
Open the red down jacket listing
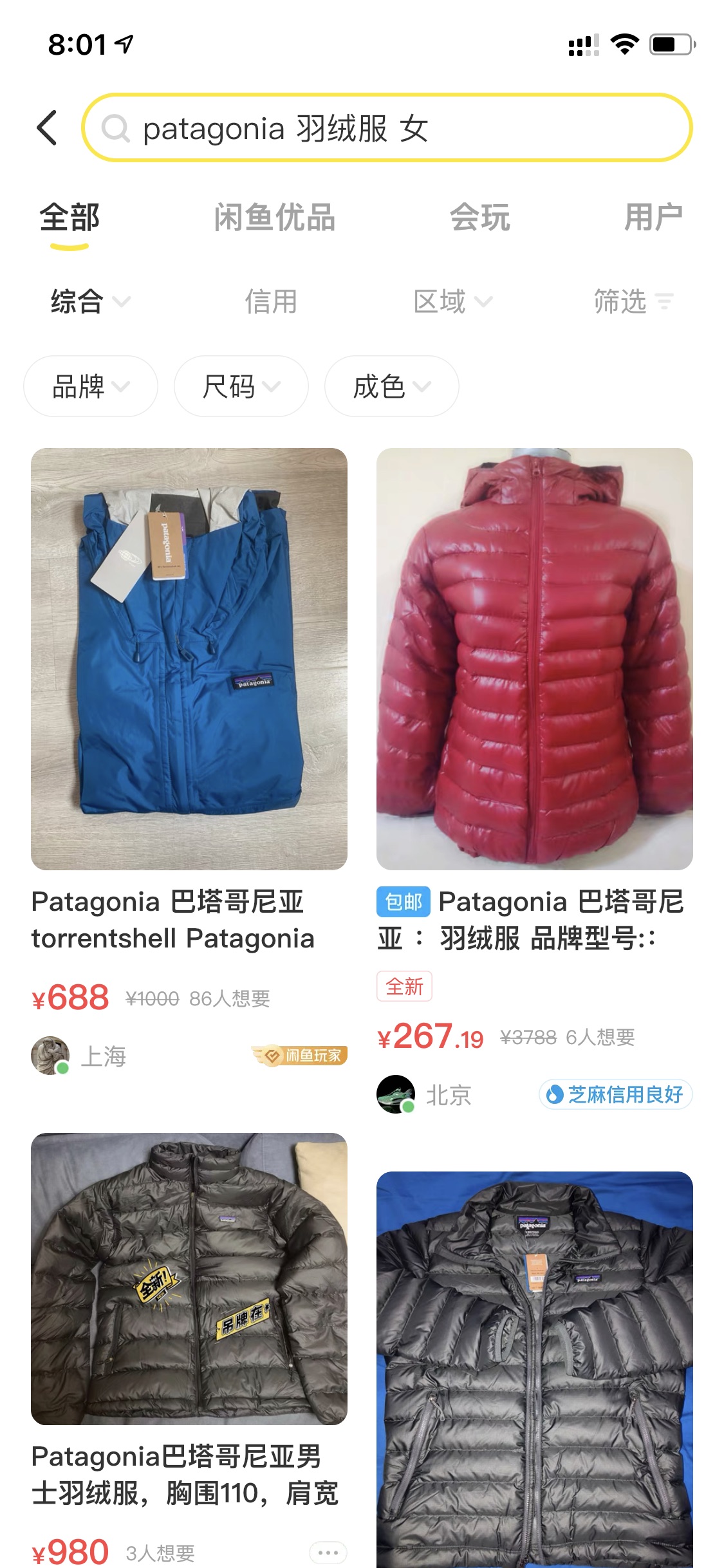coord(534,658)
